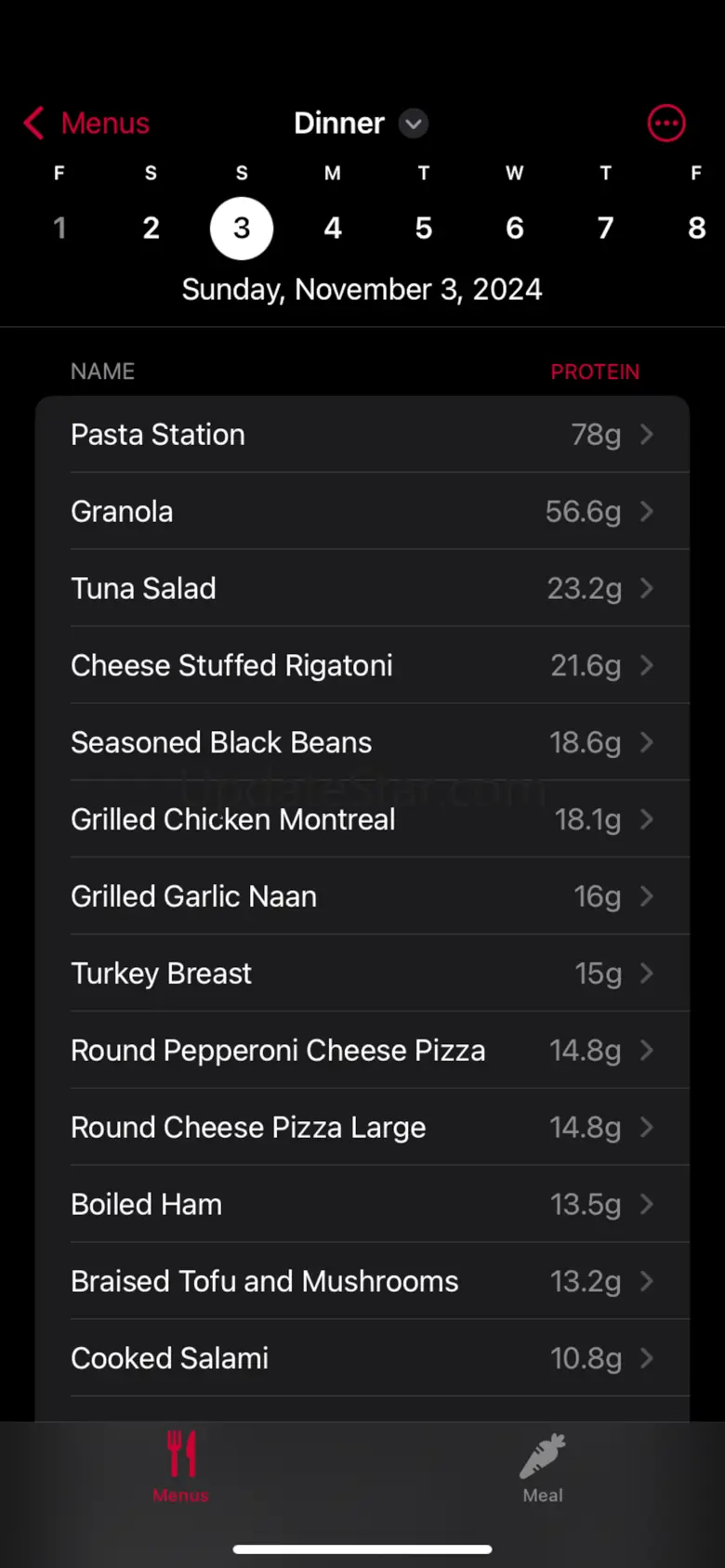Select Monday the 4th
Image resolution: width=725 pixels, height=1568 pixels.
pos(333,229)
